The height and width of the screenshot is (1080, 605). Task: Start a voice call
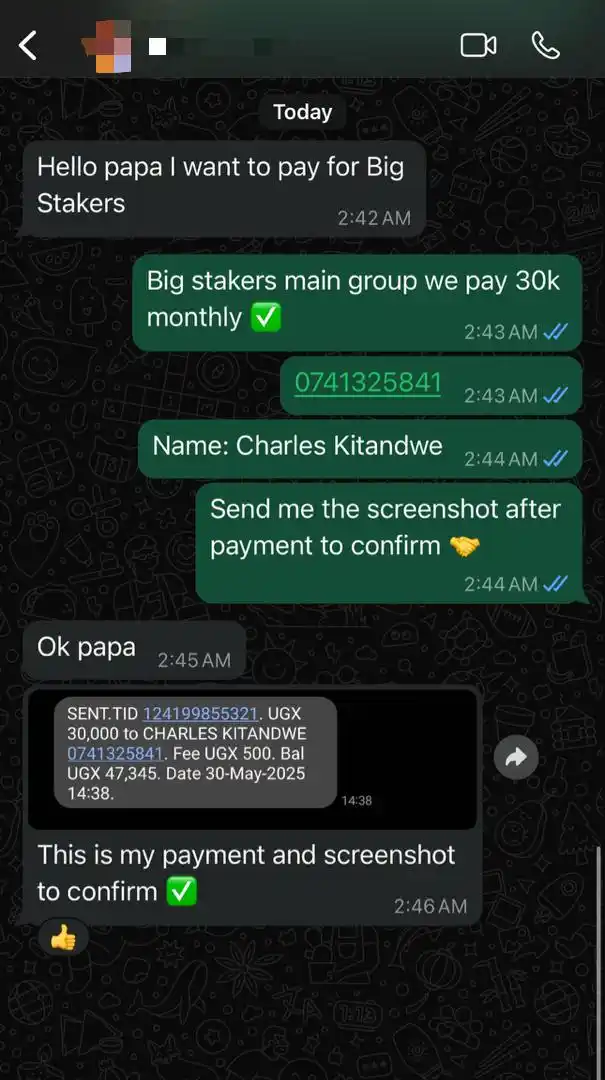pos(545,45)
